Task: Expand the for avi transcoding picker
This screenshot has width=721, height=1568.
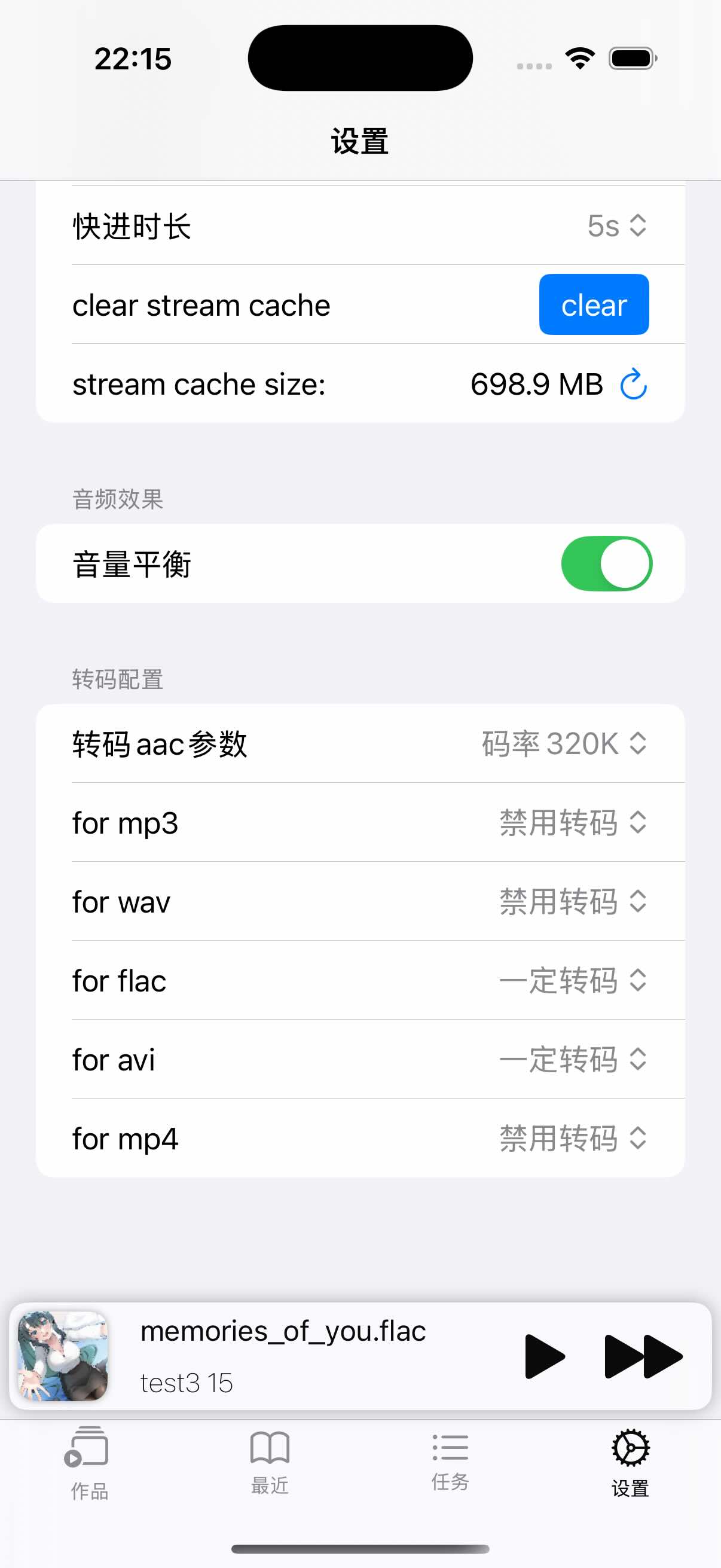Action: tap(572, 1060)
